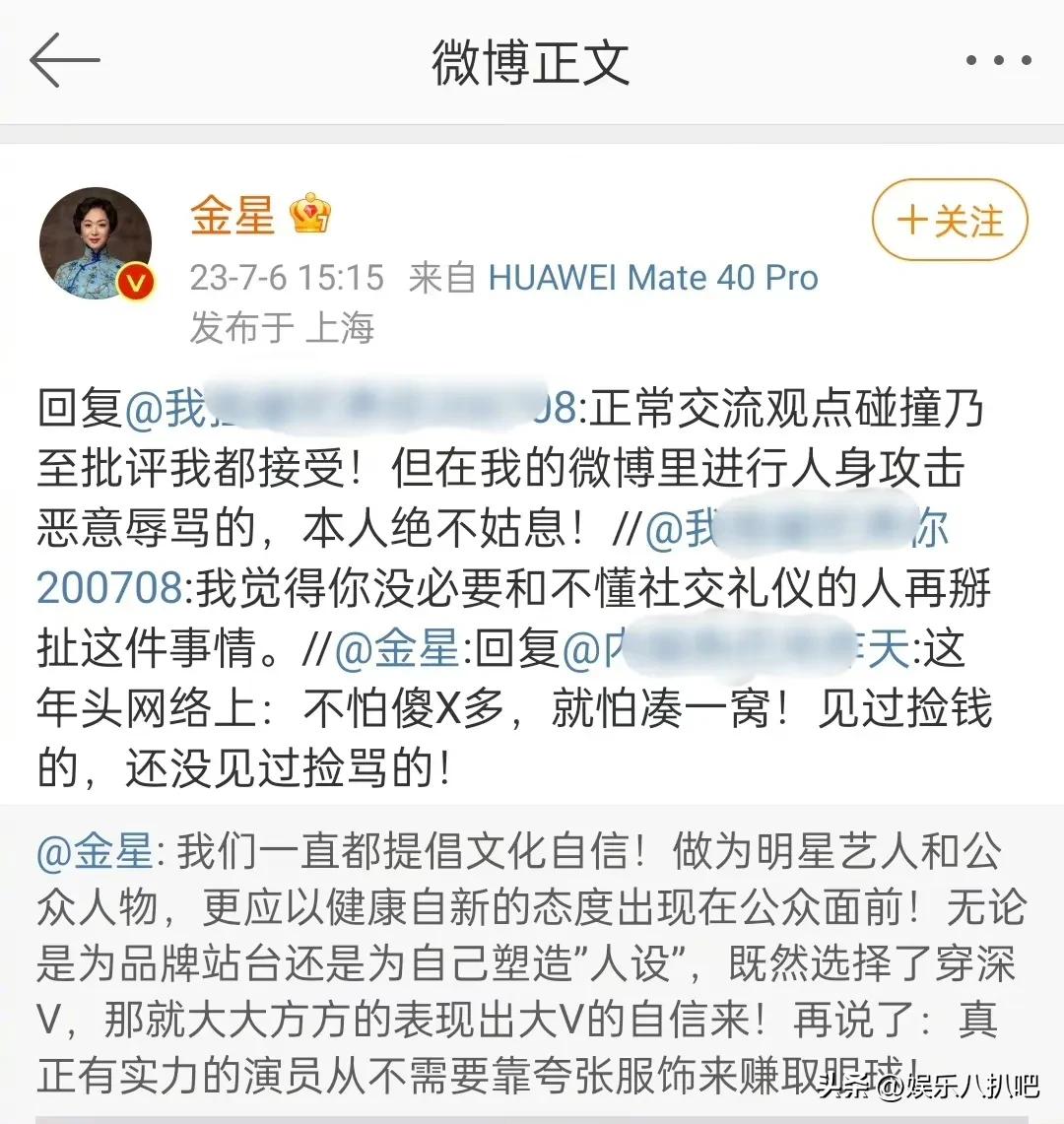This screenshot has width=1064, height=1124.
Task: Click the timestamp 23-7-6 15:15
Action: [286, 278]
